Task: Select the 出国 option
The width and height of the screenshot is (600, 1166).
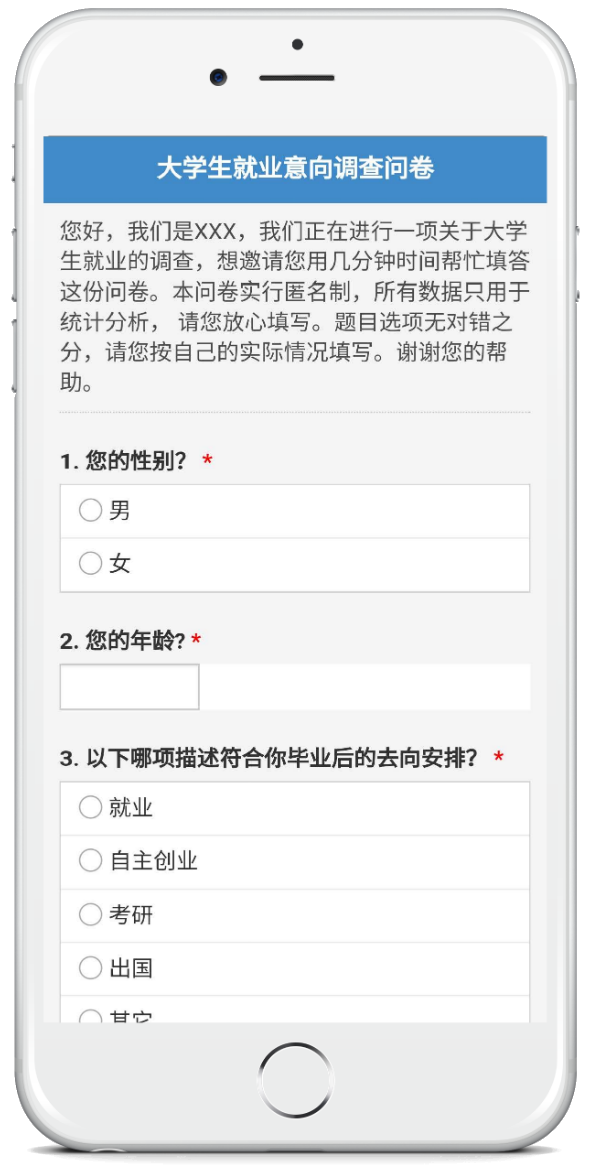Action: (294, 969)
